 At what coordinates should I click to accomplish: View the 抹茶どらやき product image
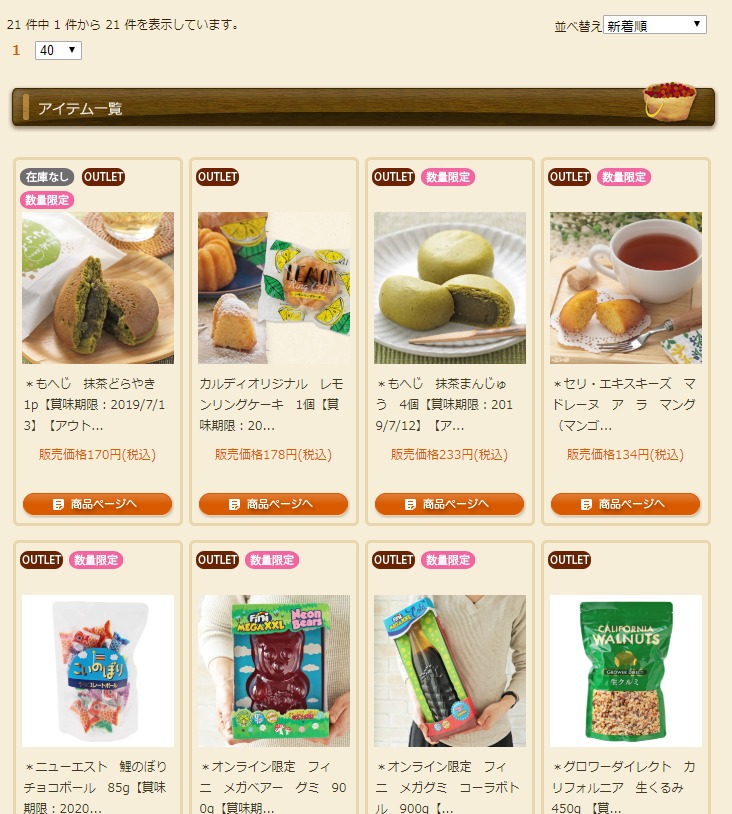(98, 288)
